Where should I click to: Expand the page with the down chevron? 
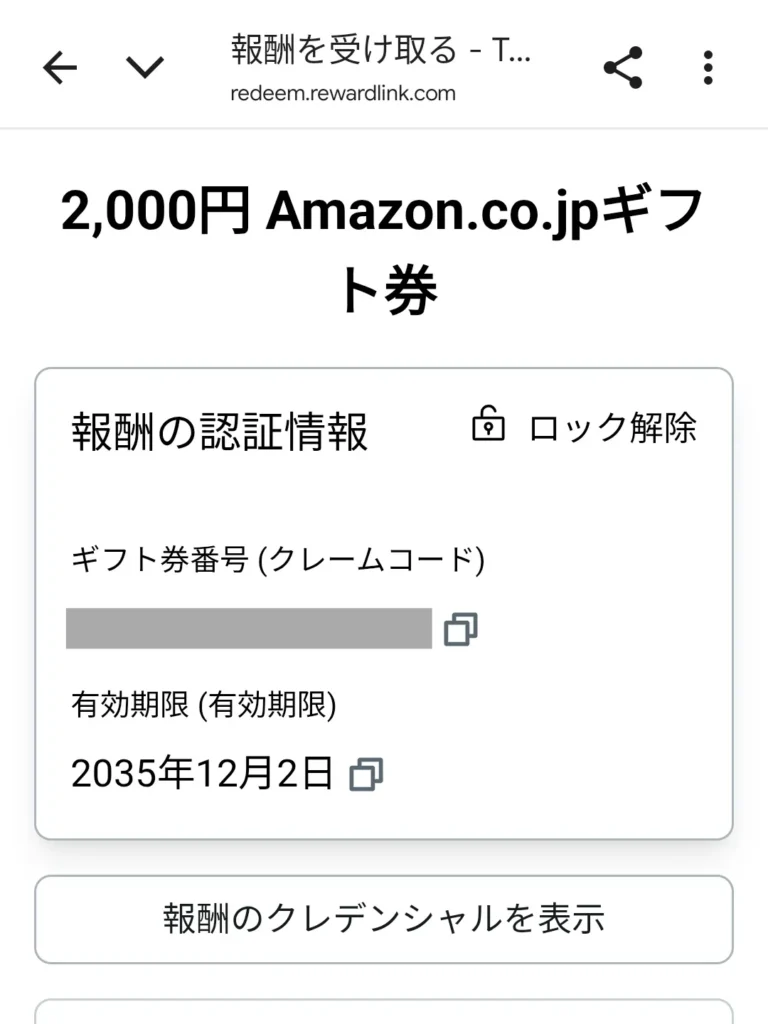point(145,67)
